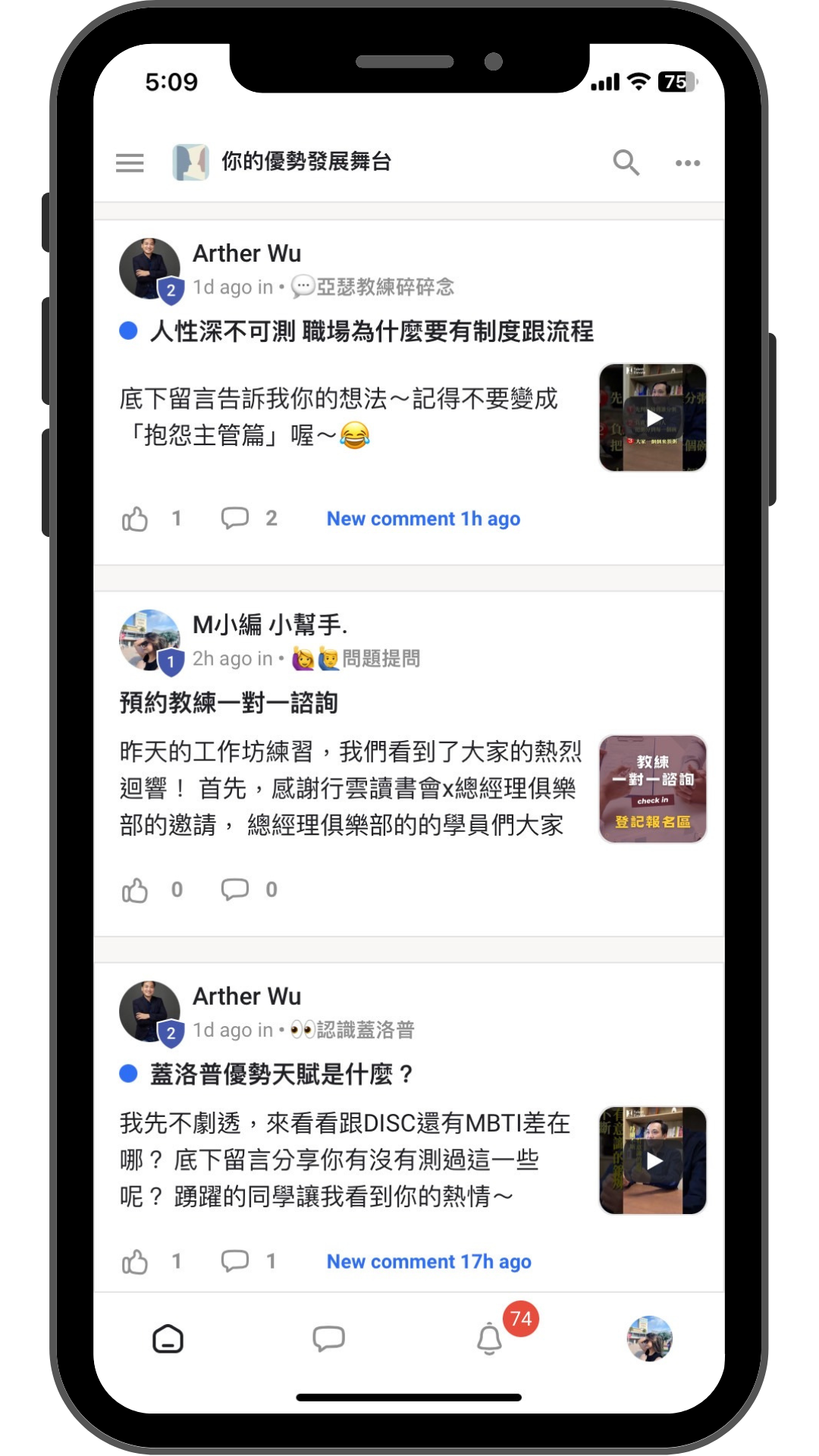The image size is (819, 1456).
Task: Open notifications bell with 74 badge
Action: click(490, 1338)
